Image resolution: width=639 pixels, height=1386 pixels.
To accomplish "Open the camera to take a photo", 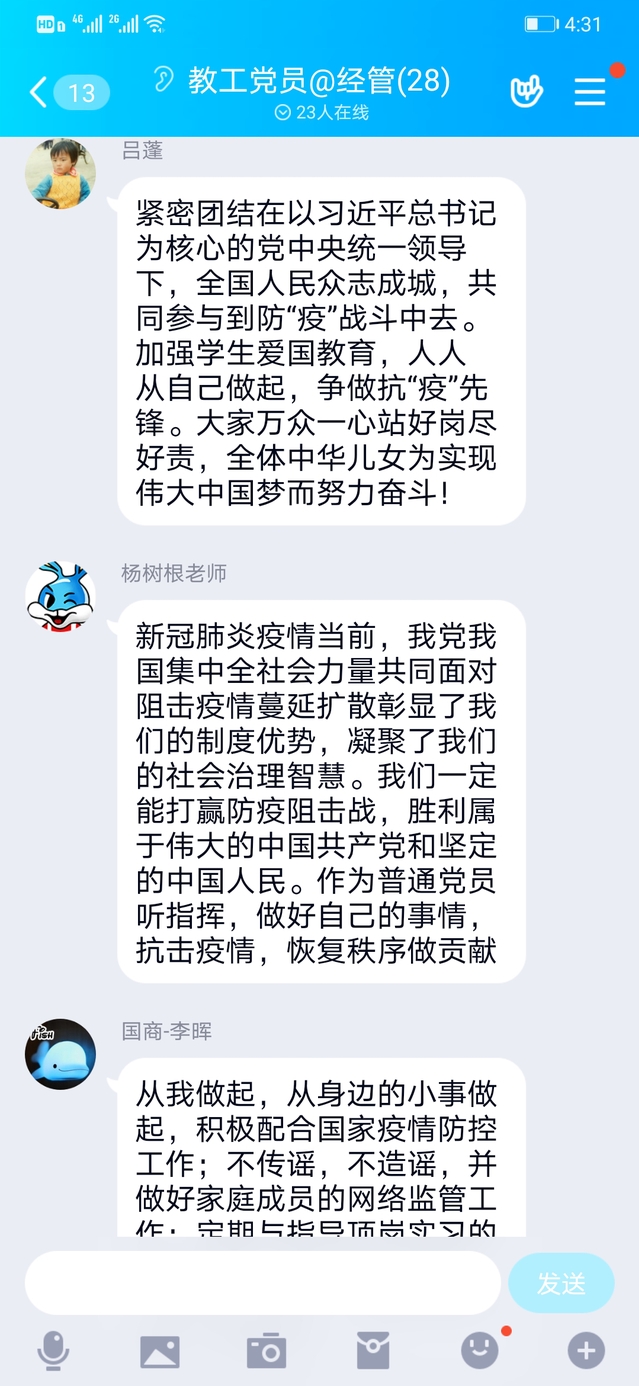I will 267,1351.
